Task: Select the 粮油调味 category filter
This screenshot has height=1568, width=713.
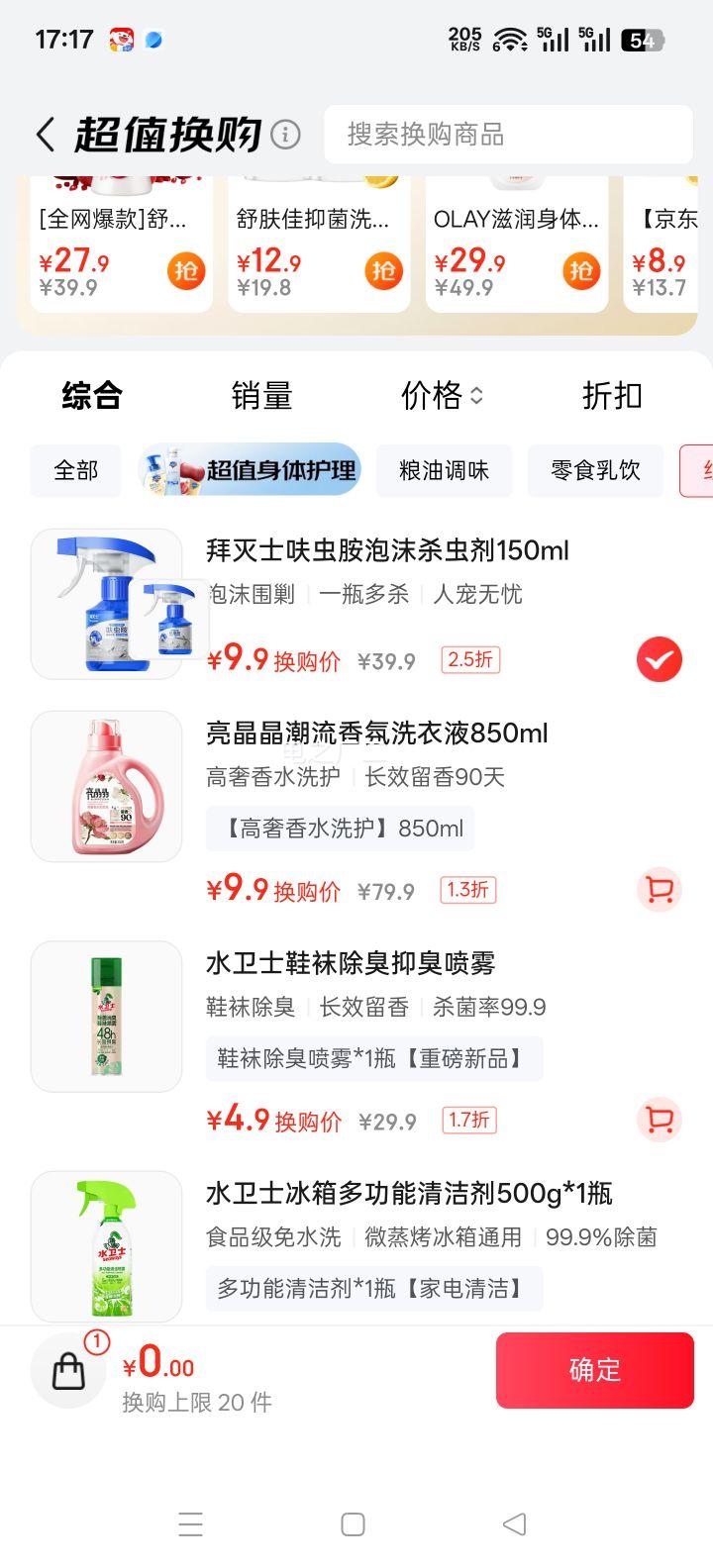Action: (444, 471)
